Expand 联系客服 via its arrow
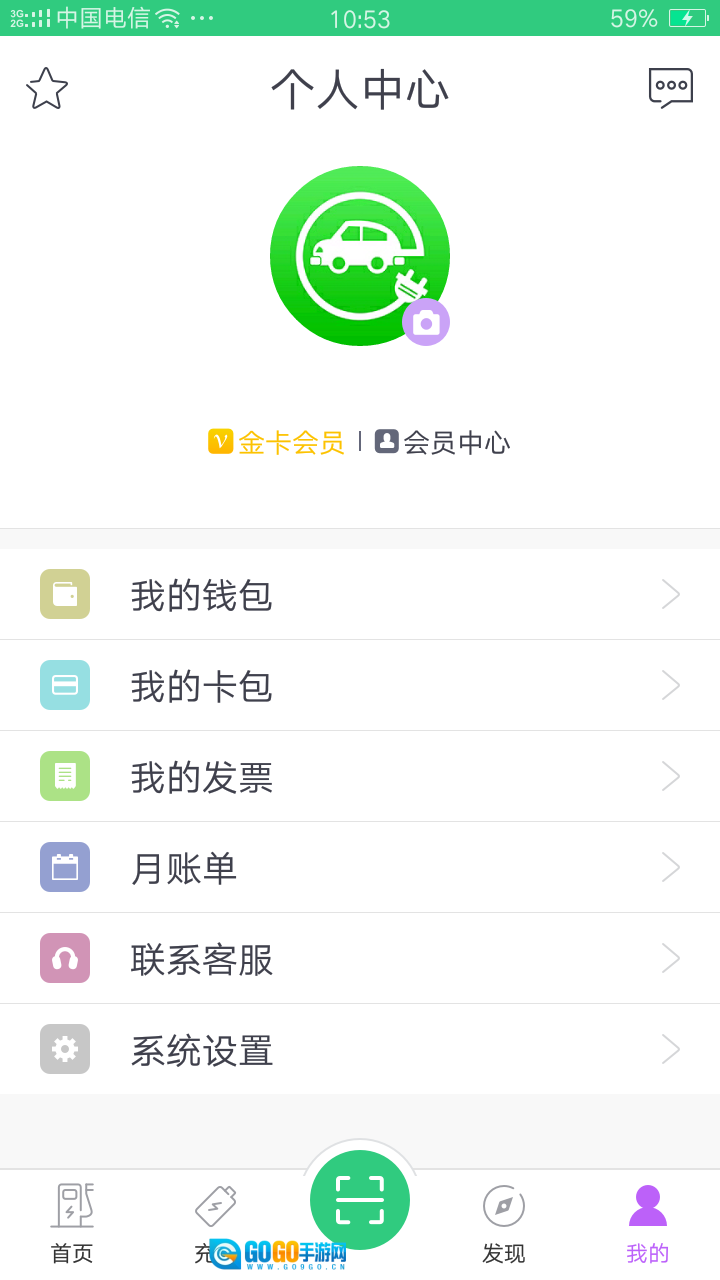 pyautogui.click(x=671, y=957)
